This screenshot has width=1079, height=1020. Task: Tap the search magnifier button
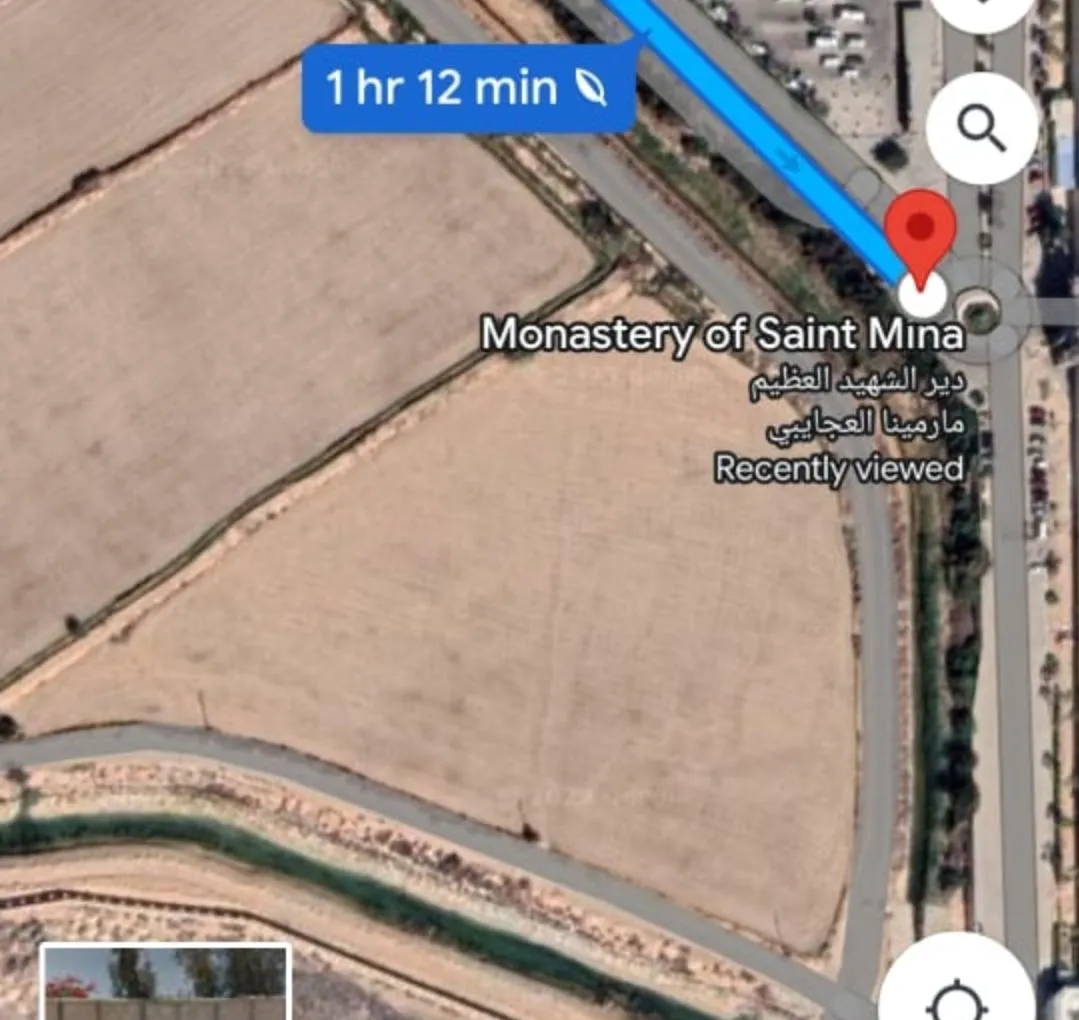981,127
